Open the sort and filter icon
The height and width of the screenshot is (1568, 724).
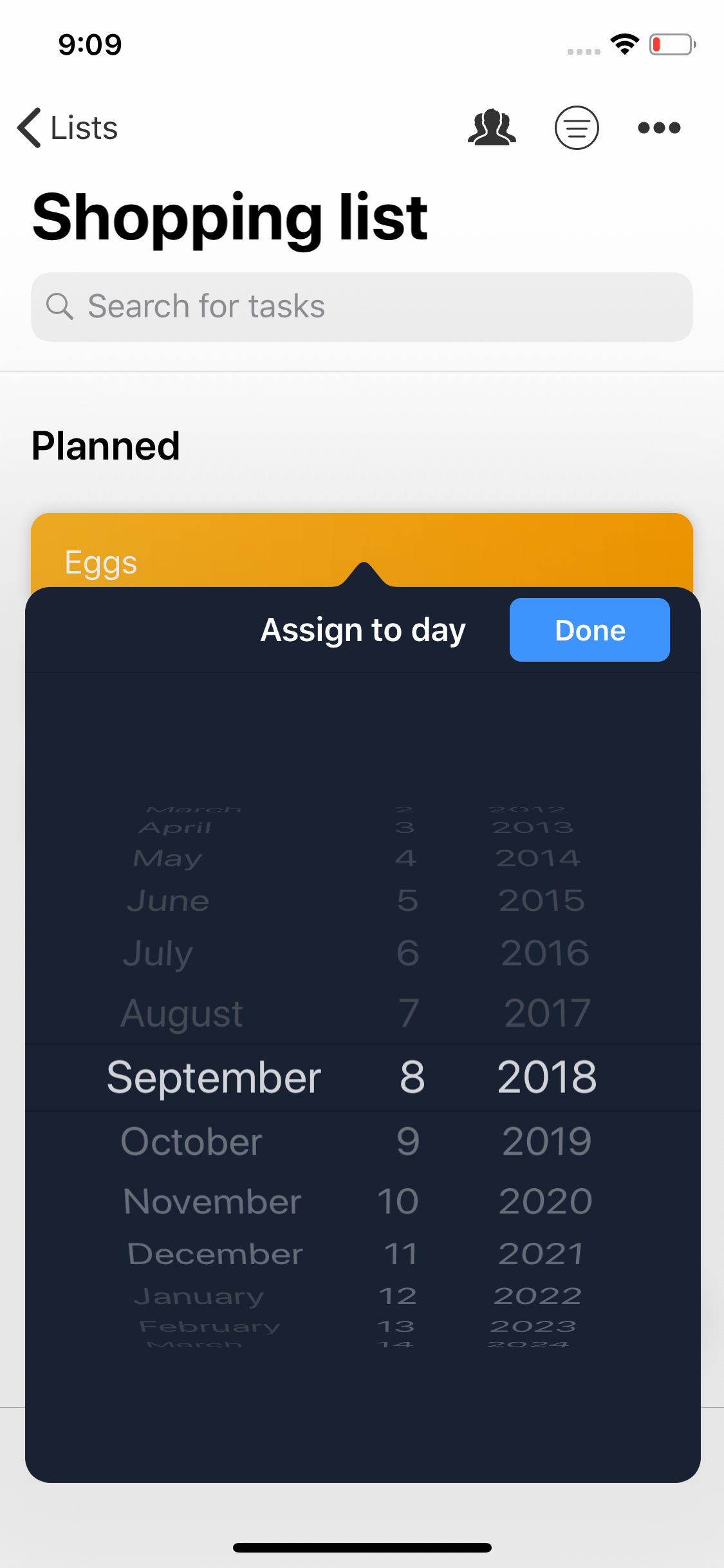coord(577,127)
